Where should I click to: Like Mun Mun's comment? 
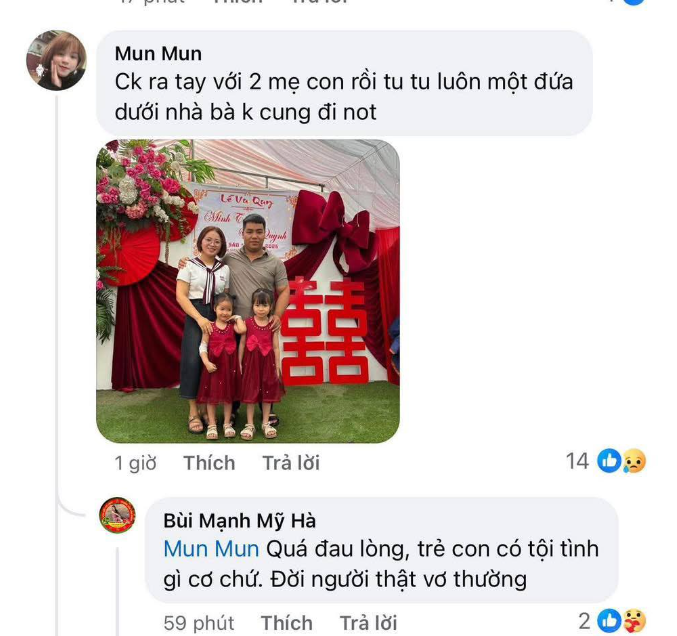click(209, 463)
